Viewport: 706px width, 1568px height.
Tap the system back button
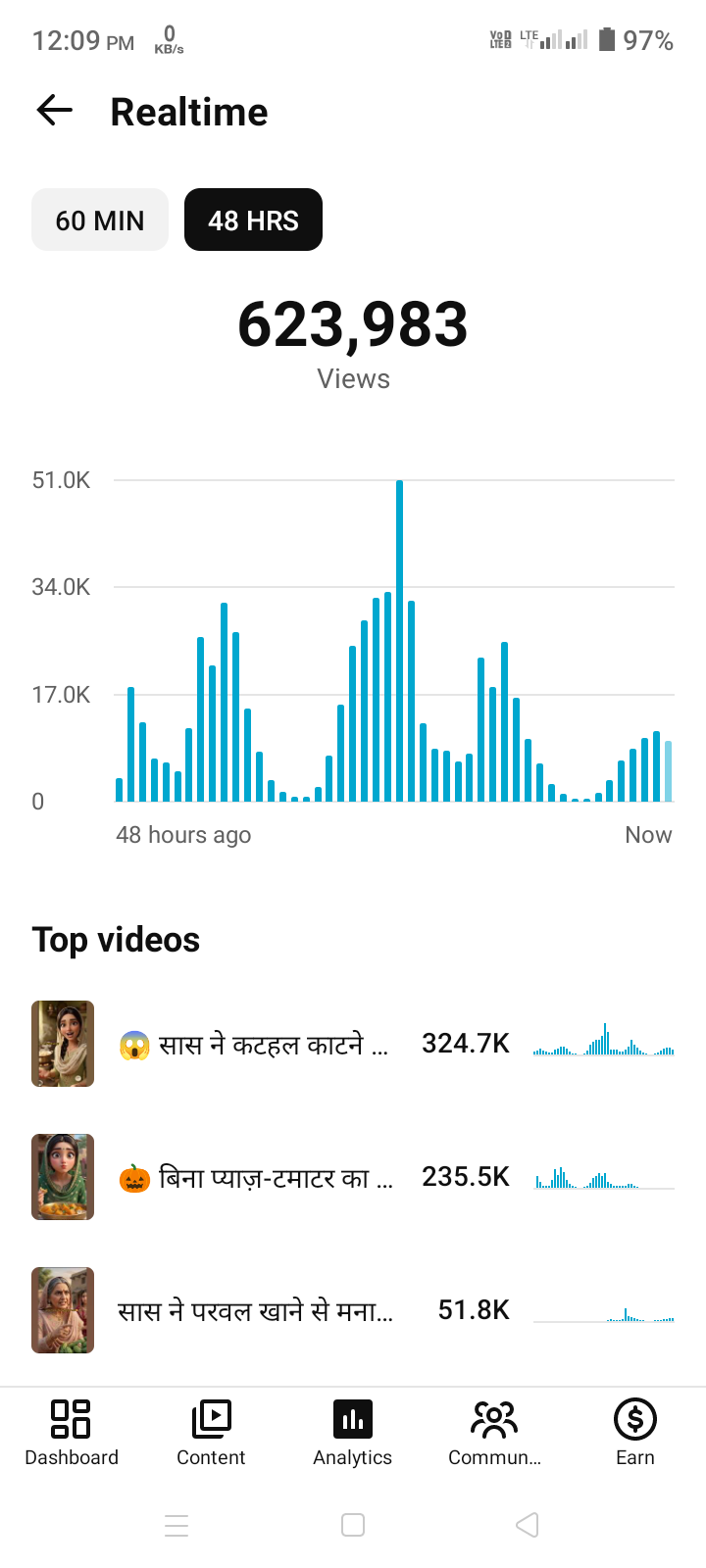[x=528, y=1525]
